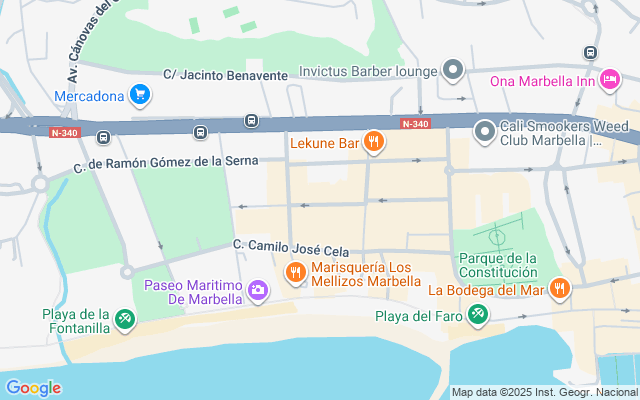Open the Playa de la Fontanilla beach pin

pos(124,319)
